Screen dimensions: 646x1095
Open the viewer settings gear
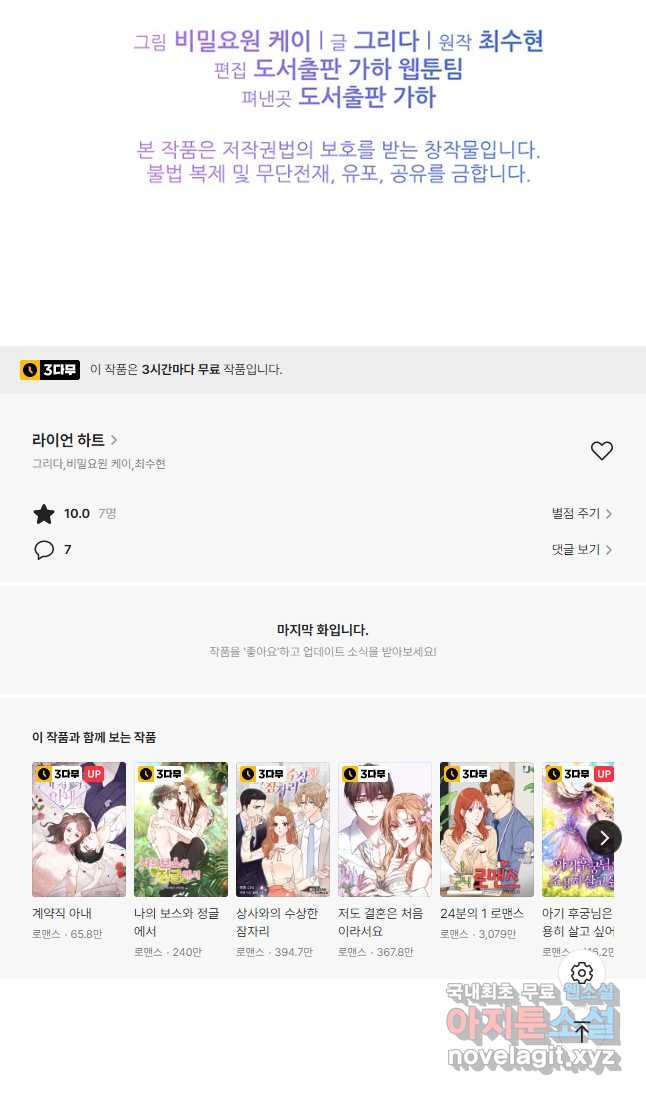(x=582, y=973)
